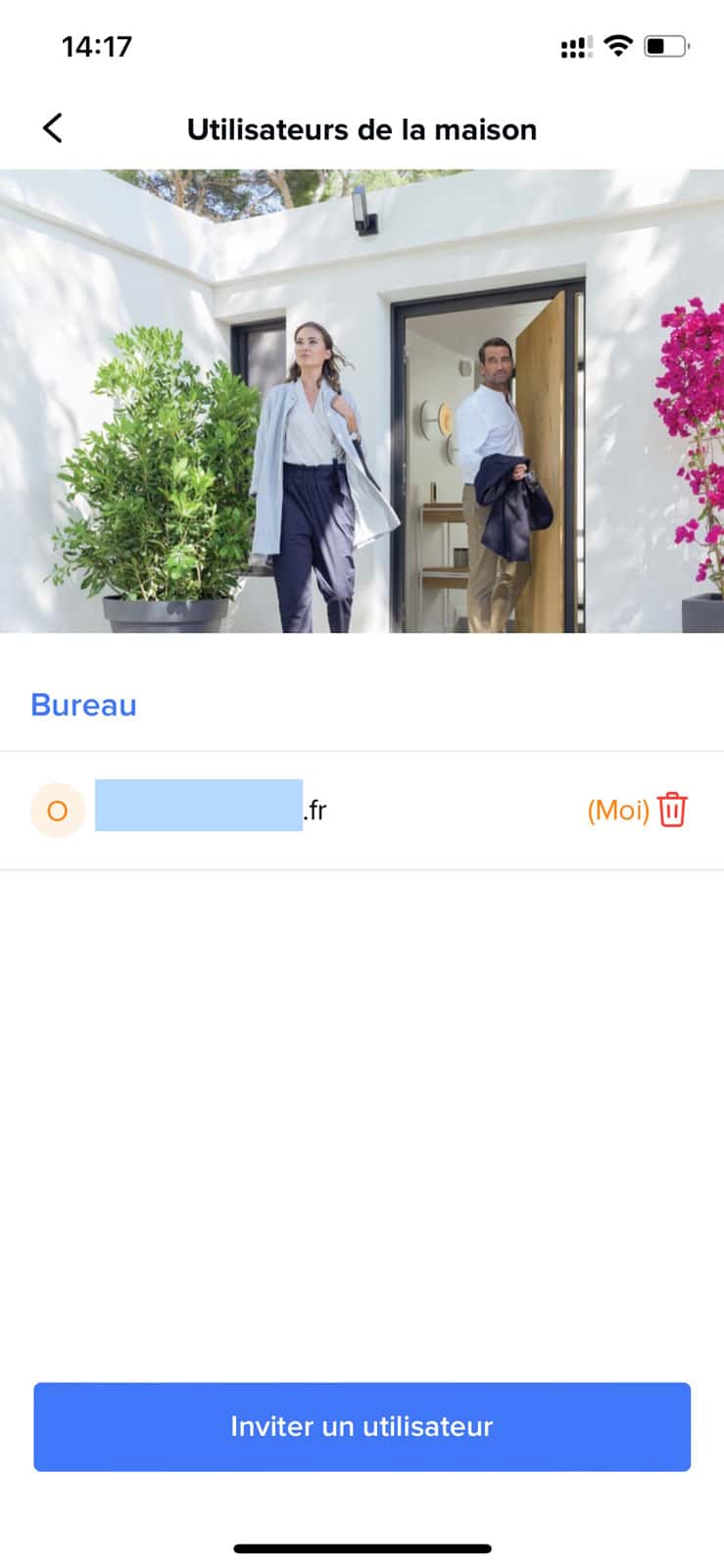Open the user row ending in .fr
The image size is (724, 1568).
[294, 810]
